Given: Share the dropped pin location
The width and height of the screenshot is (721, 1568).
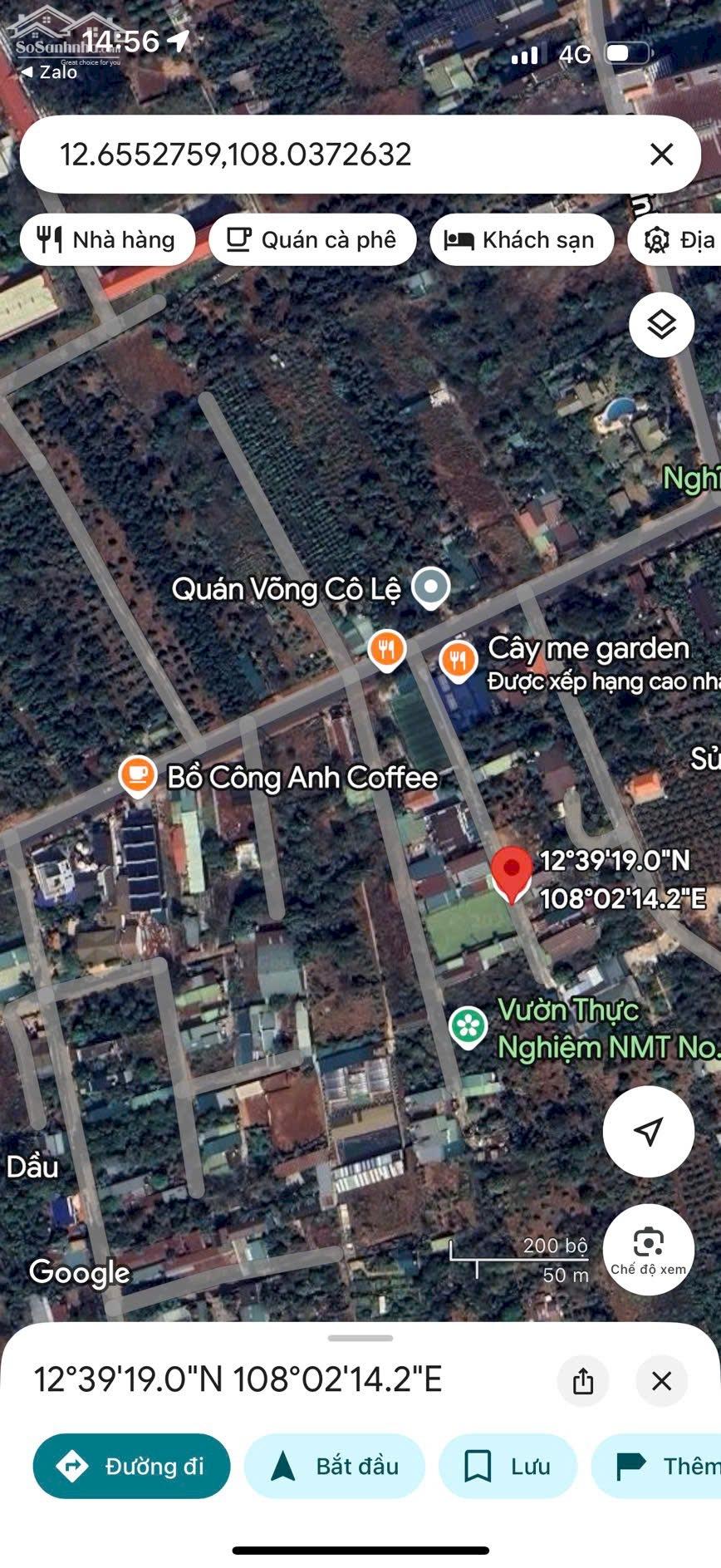Looking at the screenshot, I should click(583, 1380).
